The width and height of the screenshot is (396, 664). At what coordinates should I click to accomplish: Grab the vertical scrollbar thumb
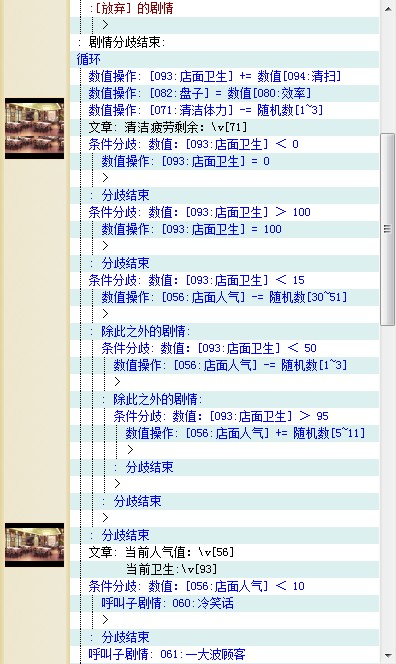point(388,229)
